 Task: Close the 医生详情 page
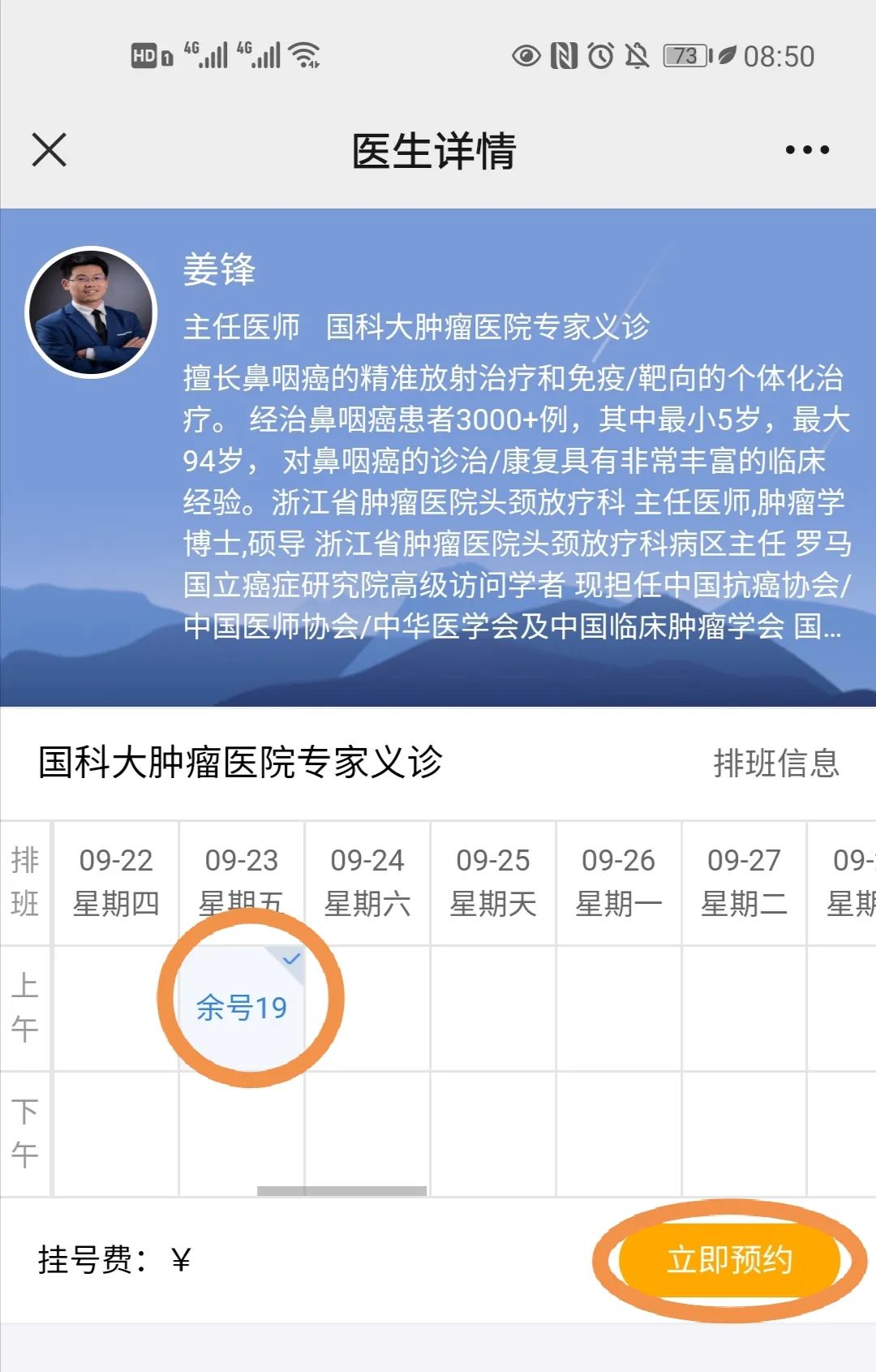pyautogui.click(x=49, y=150)
